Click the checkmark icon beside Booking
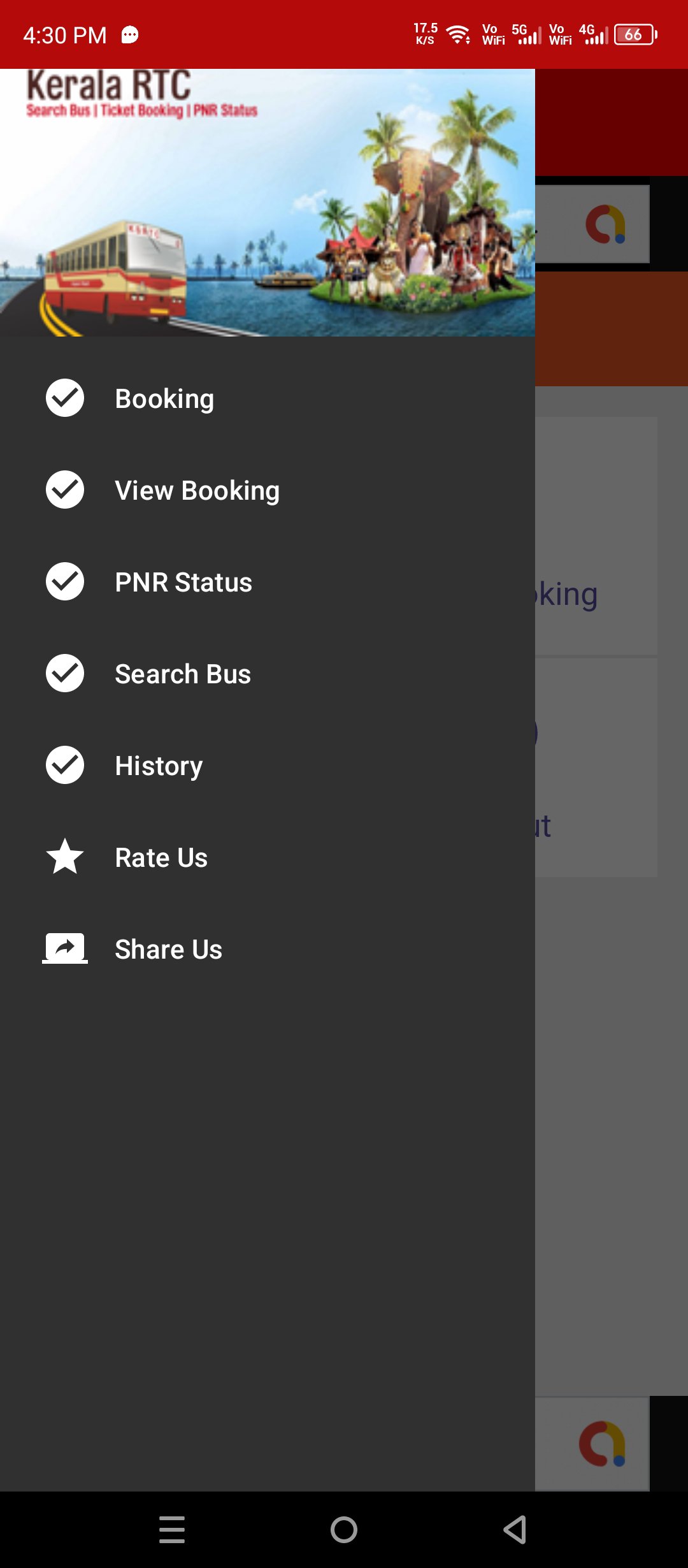Image resolution: width=688 pixels, height=1568 pixels. 64,398
